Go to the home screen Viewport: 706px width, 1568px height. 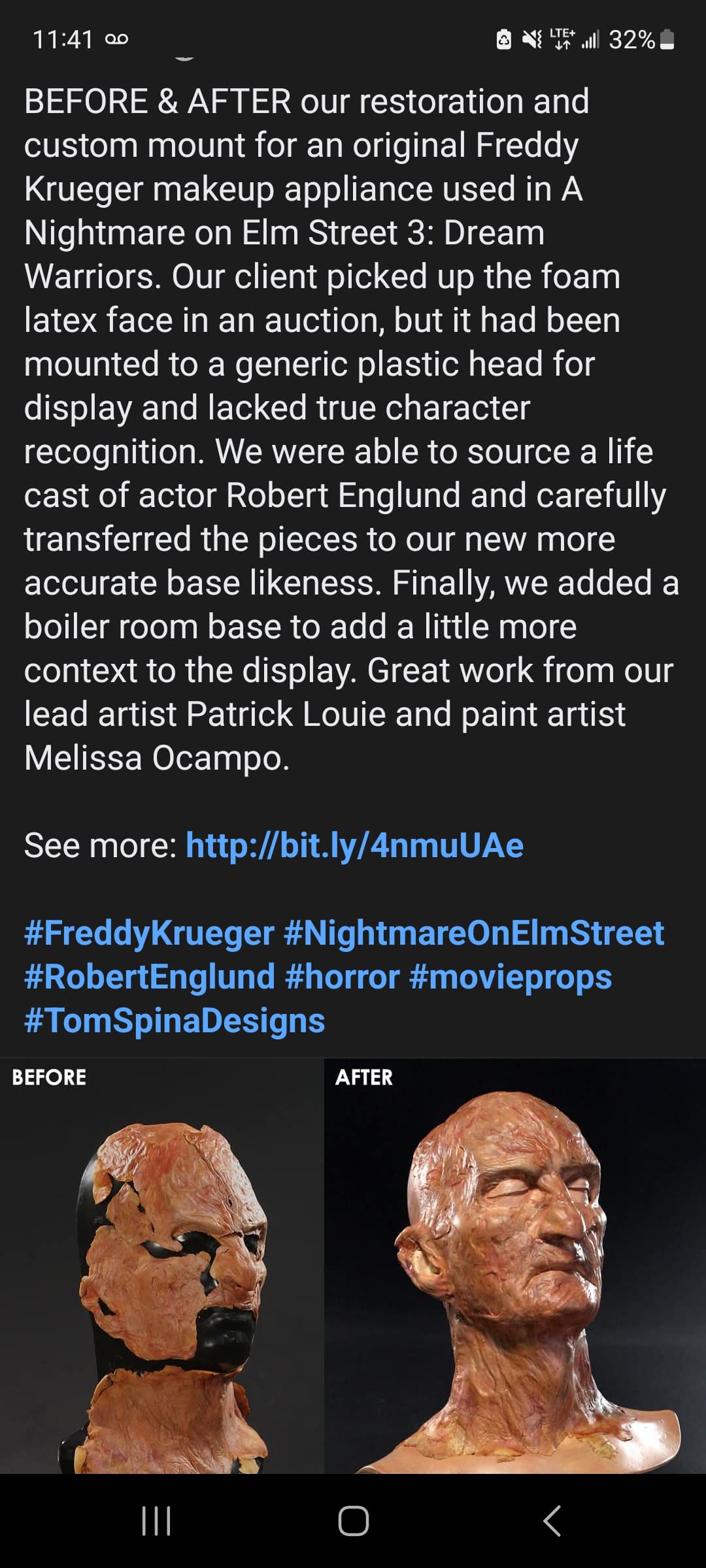[353, 1521]
